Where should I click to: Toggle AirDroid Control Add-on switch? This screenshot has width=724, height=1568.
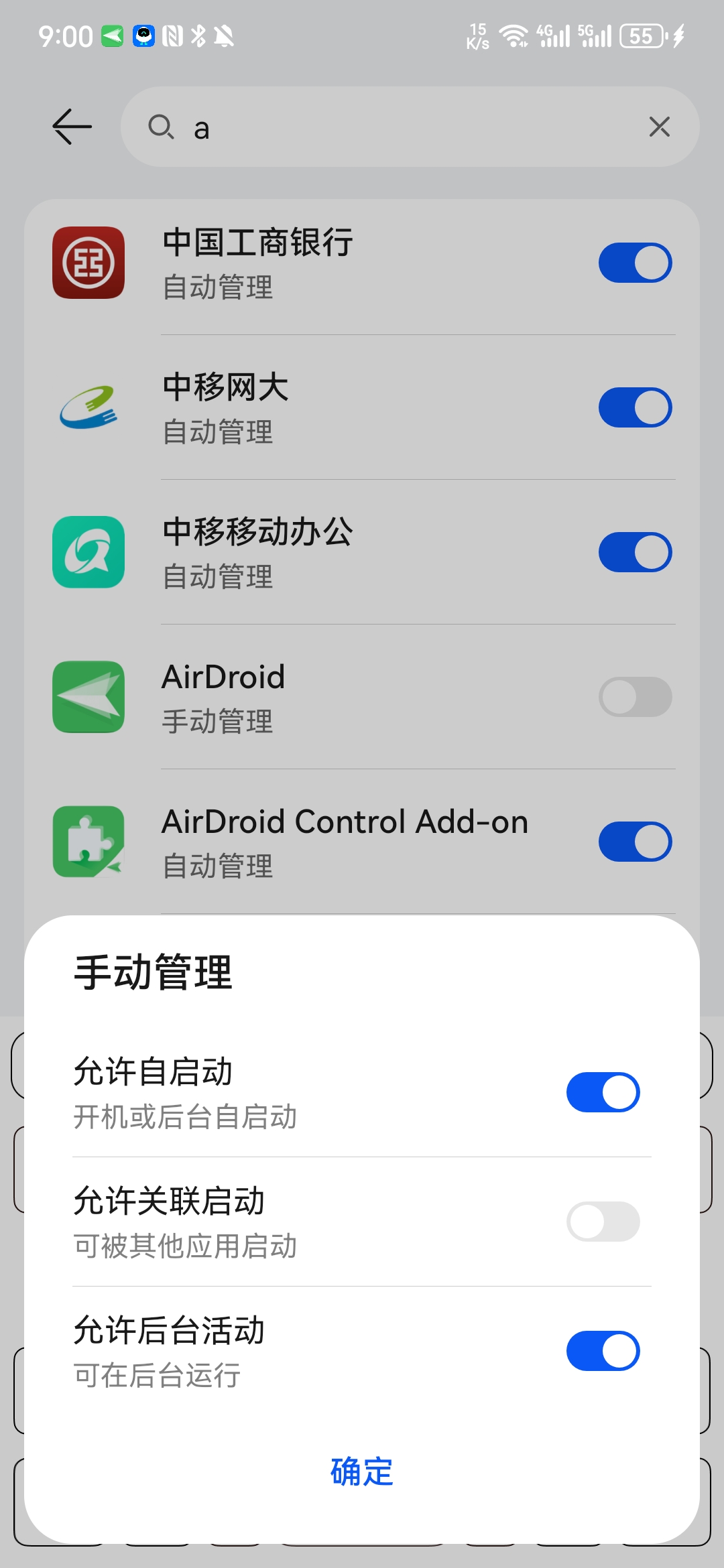pos(635,842)
